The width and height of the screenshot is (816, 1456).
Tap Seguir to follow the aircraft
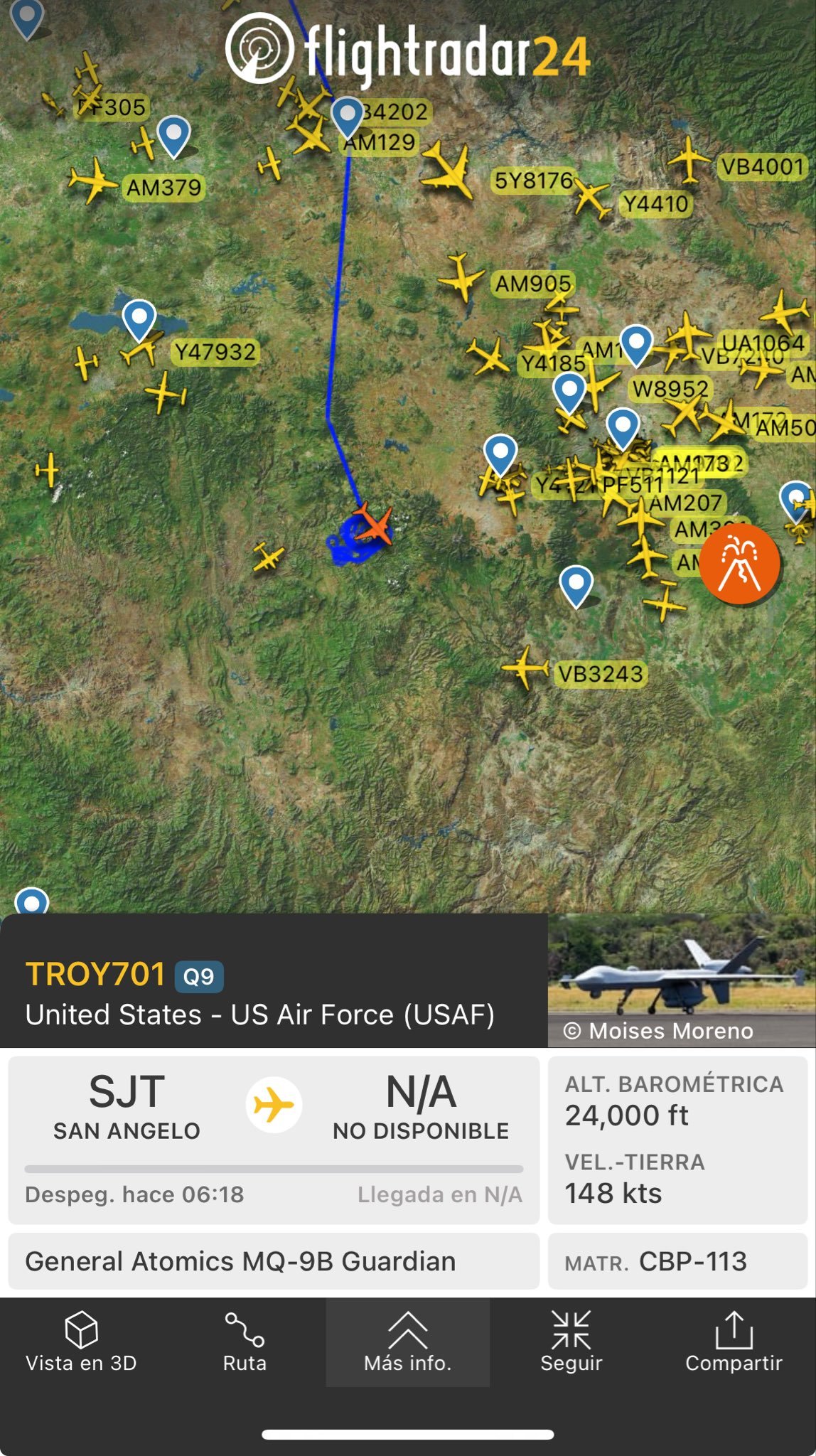[x=571, y=1342]
